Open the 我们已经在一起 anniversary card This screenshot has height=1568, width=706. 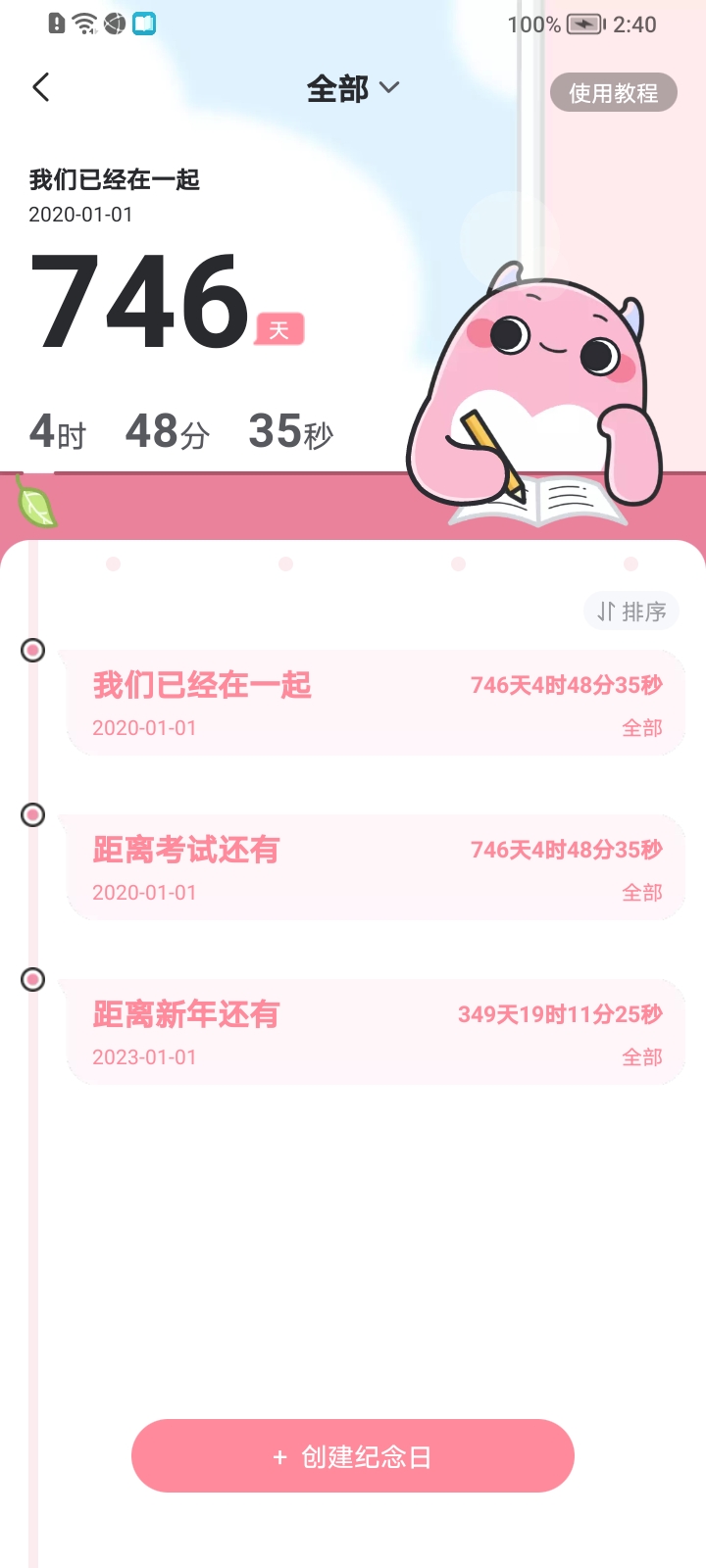(x=376, y=703)
